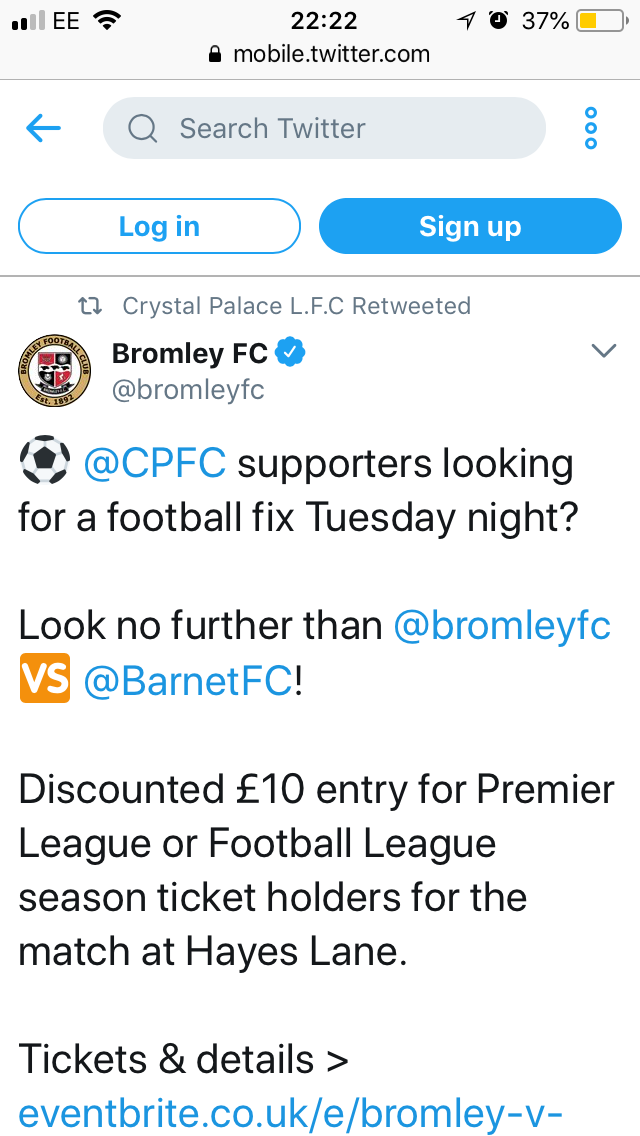Open the @CPFC mention
Image resolution: width=640 pixels, height=1136 pixels.
155,464
